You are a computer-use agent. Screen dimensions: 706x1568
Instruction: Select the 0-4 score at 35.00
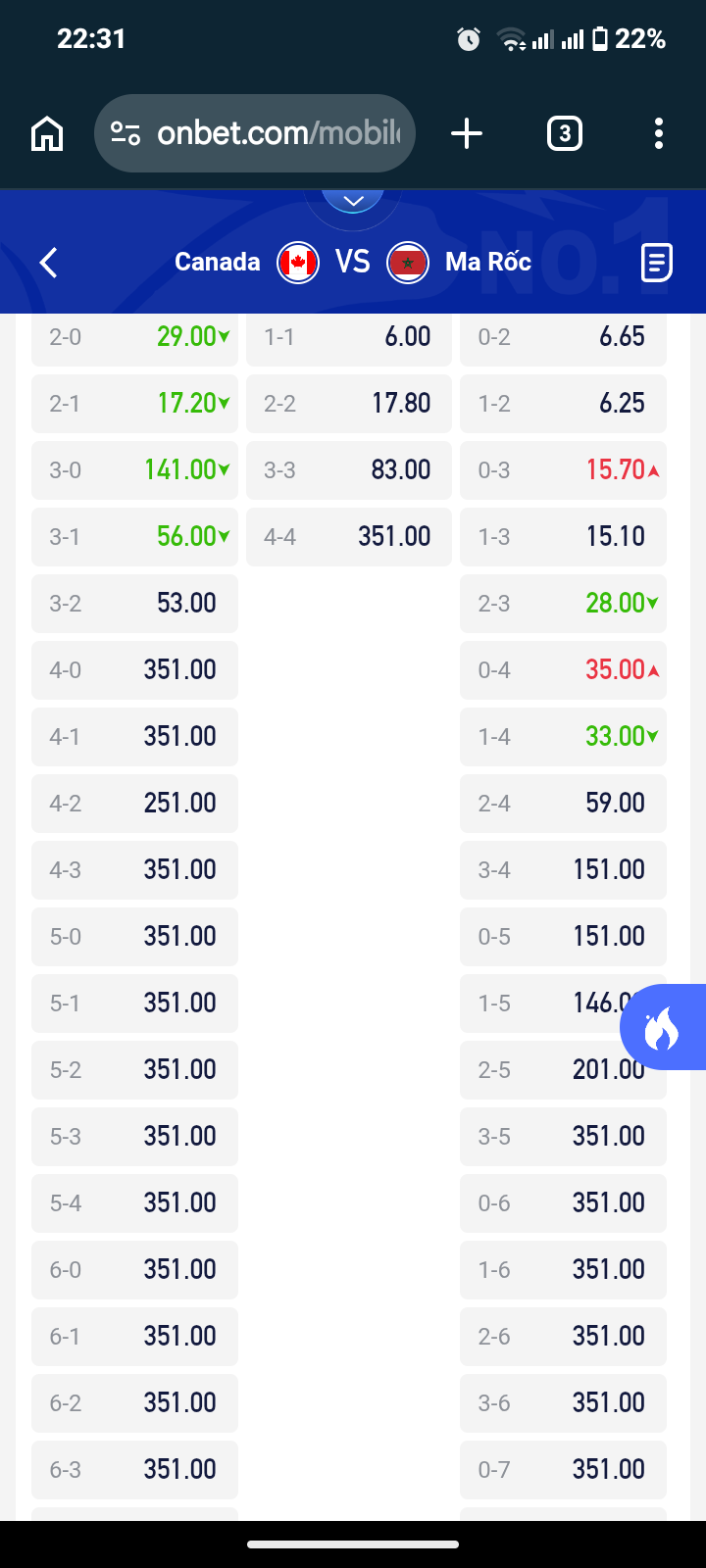563,670
